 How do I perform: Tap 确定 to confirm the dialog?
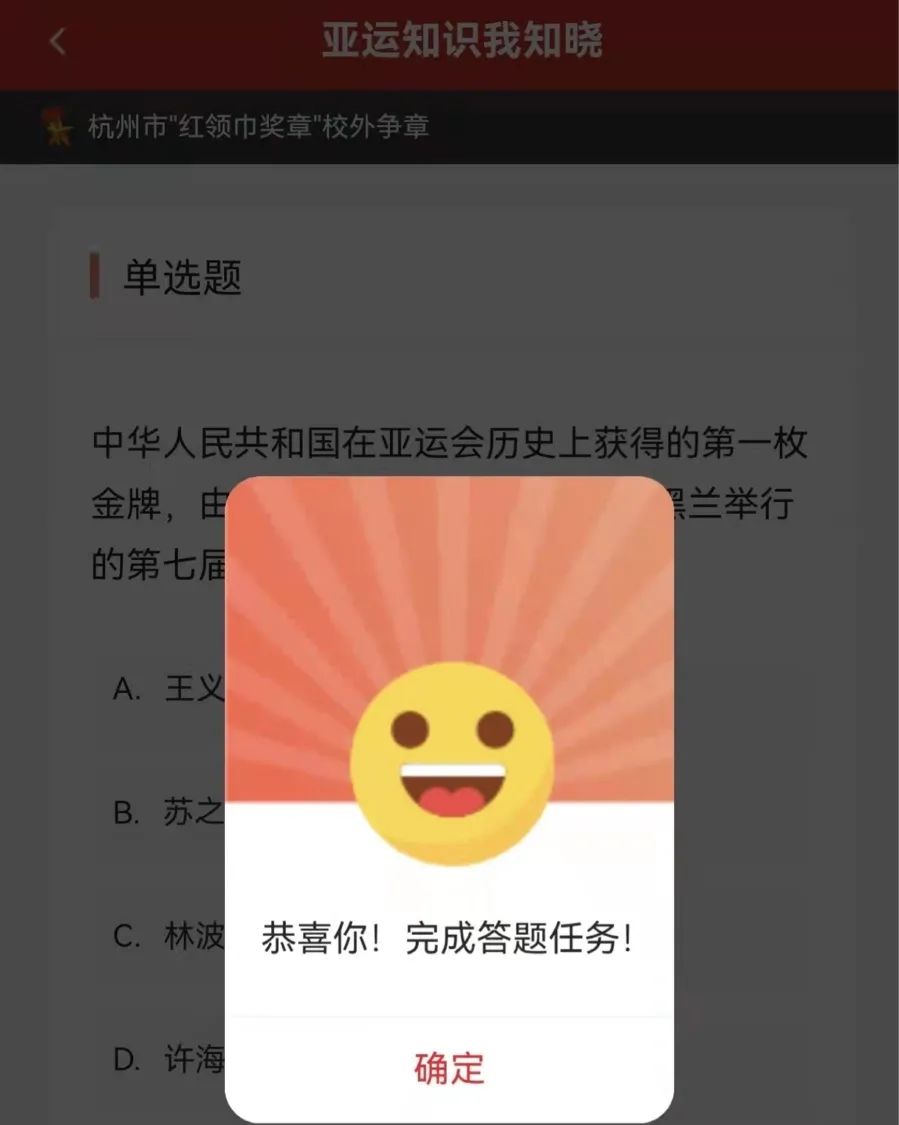coord(449,1067)
